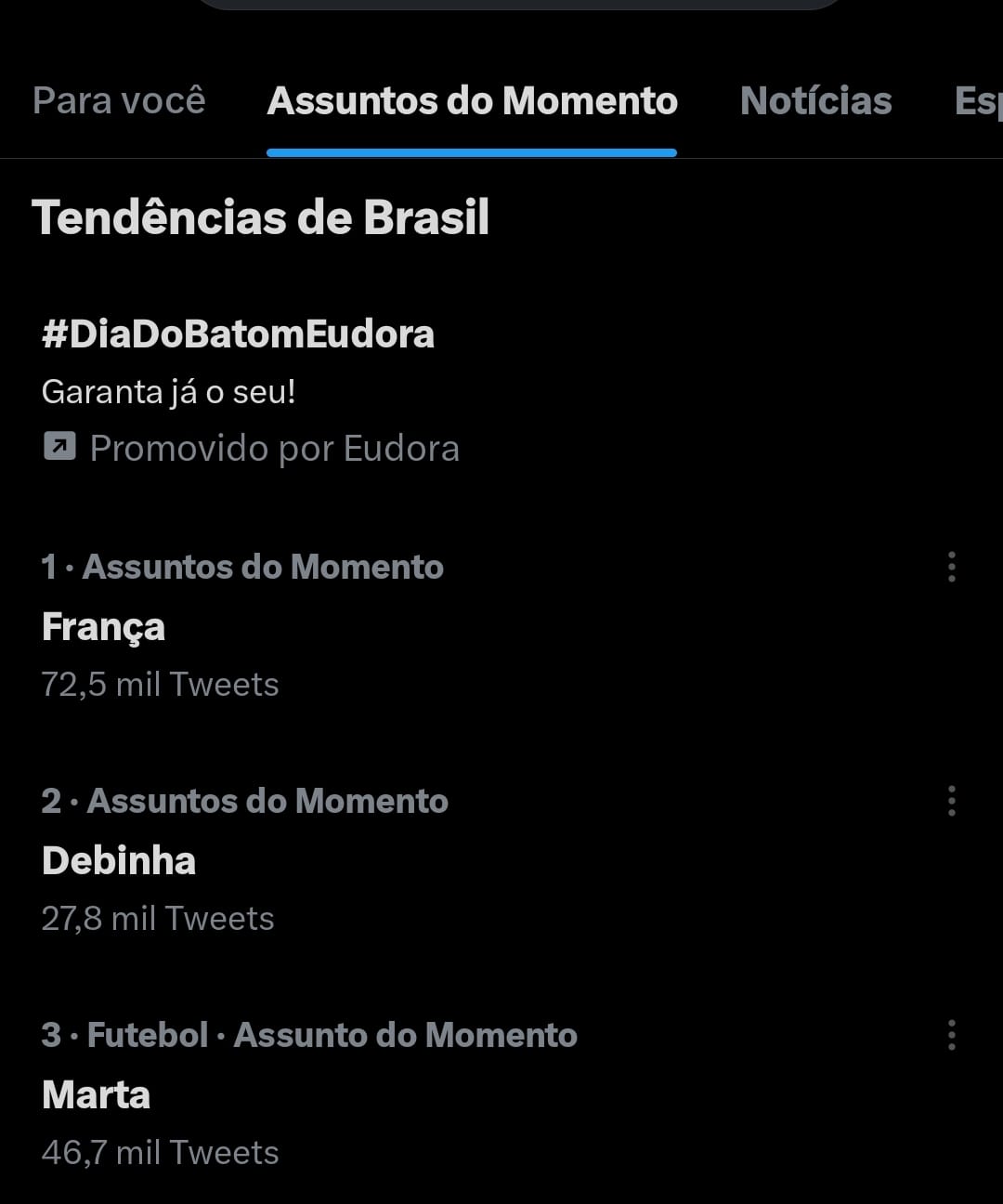Image resolution: width=1003 pixels, height=1204 pixels.
Task: Open the Marta football trend
Action: click(96, 1096)
